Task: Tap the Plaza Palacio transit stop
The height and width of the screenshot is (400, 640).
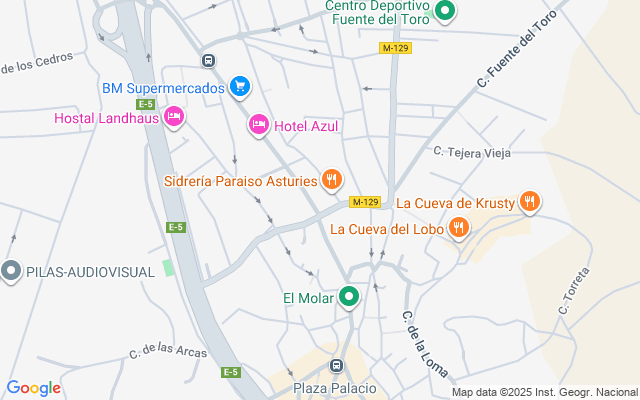Action: 337,368
